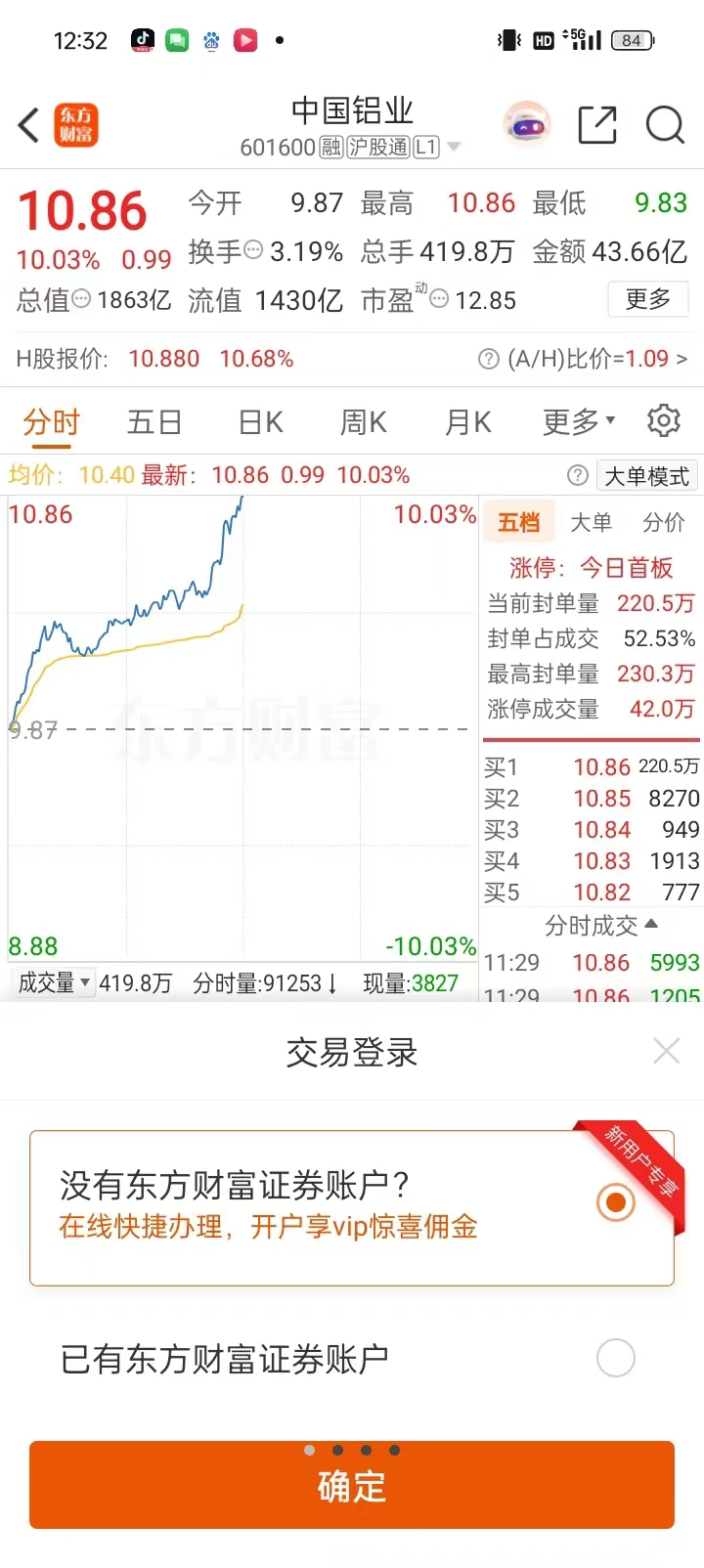Go back with the top-left arrow
This screenshot has height=1568, width=704.
point(29,125)
